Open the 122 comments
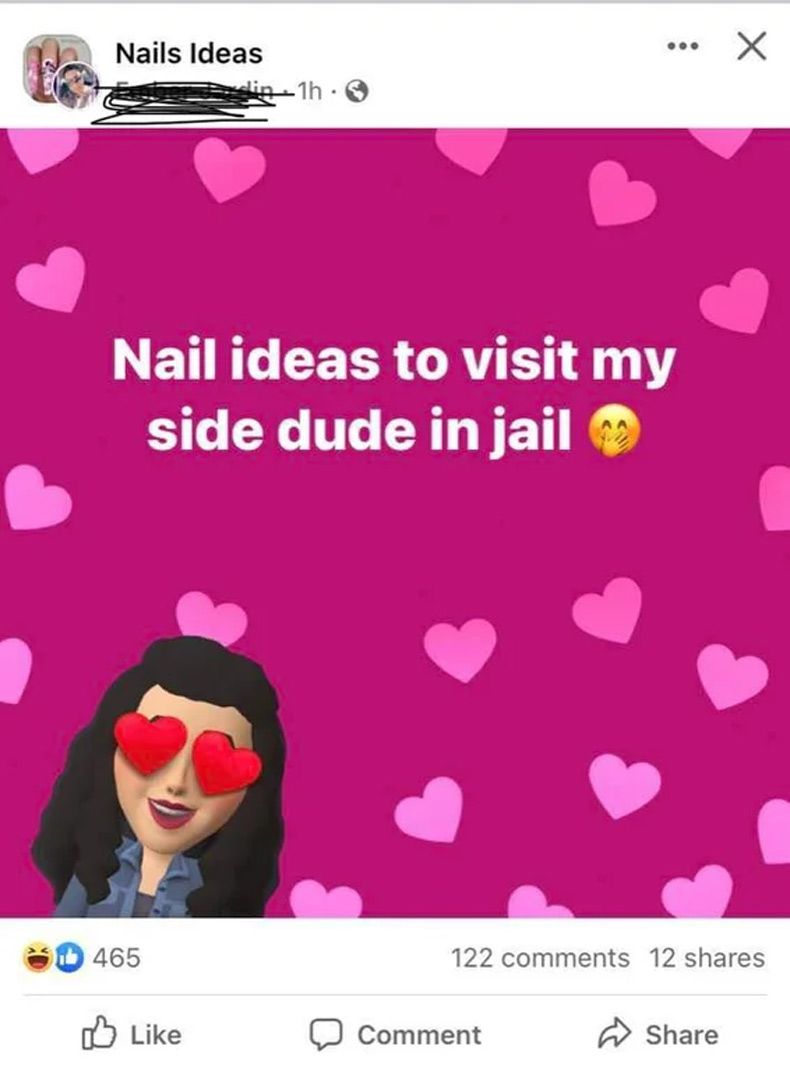This screenshot has width=790, height=1071. (x=540, y=958)
